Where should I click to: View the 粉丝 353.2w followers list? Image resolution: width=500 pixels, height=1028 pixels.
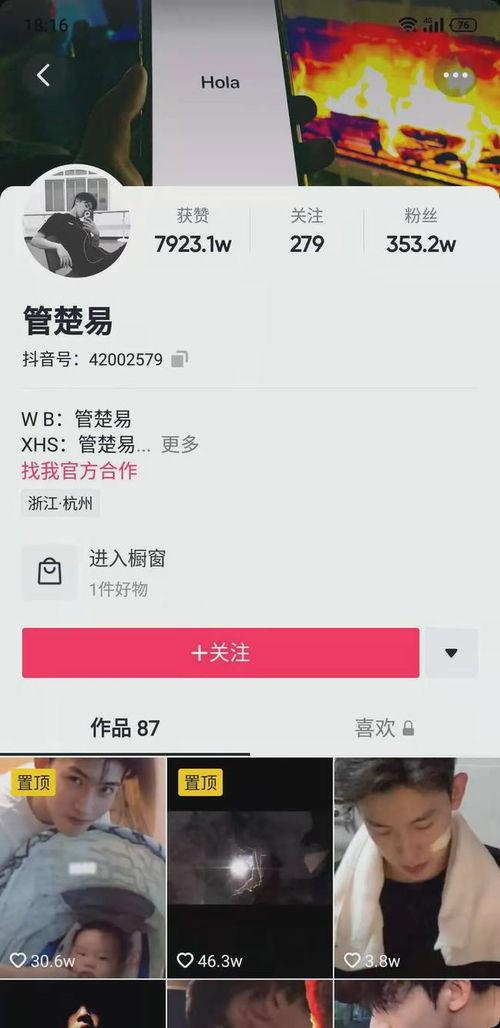coord(421,231)
